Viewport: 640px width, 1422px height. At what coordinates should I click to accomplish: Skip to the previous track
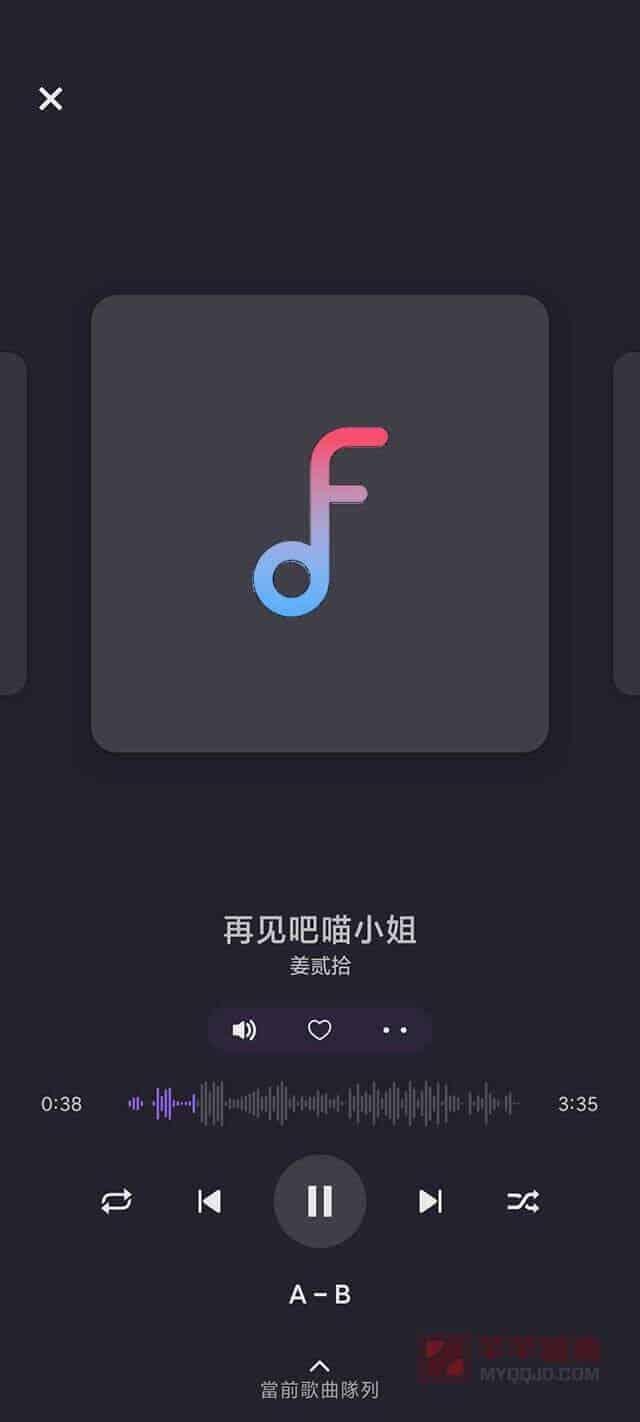pos(209,1201)
